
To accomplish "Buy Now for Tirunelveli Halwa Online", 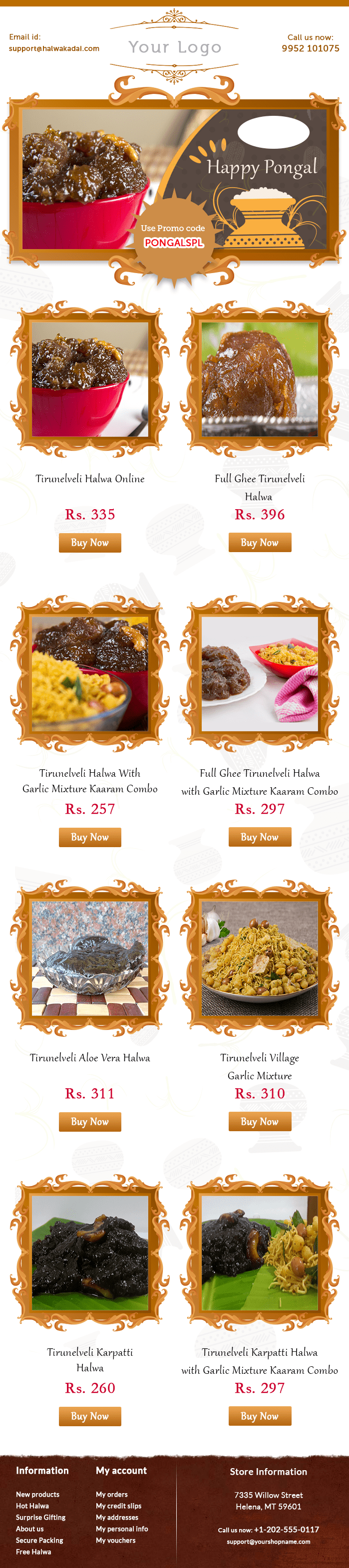I will coord(89,542).
